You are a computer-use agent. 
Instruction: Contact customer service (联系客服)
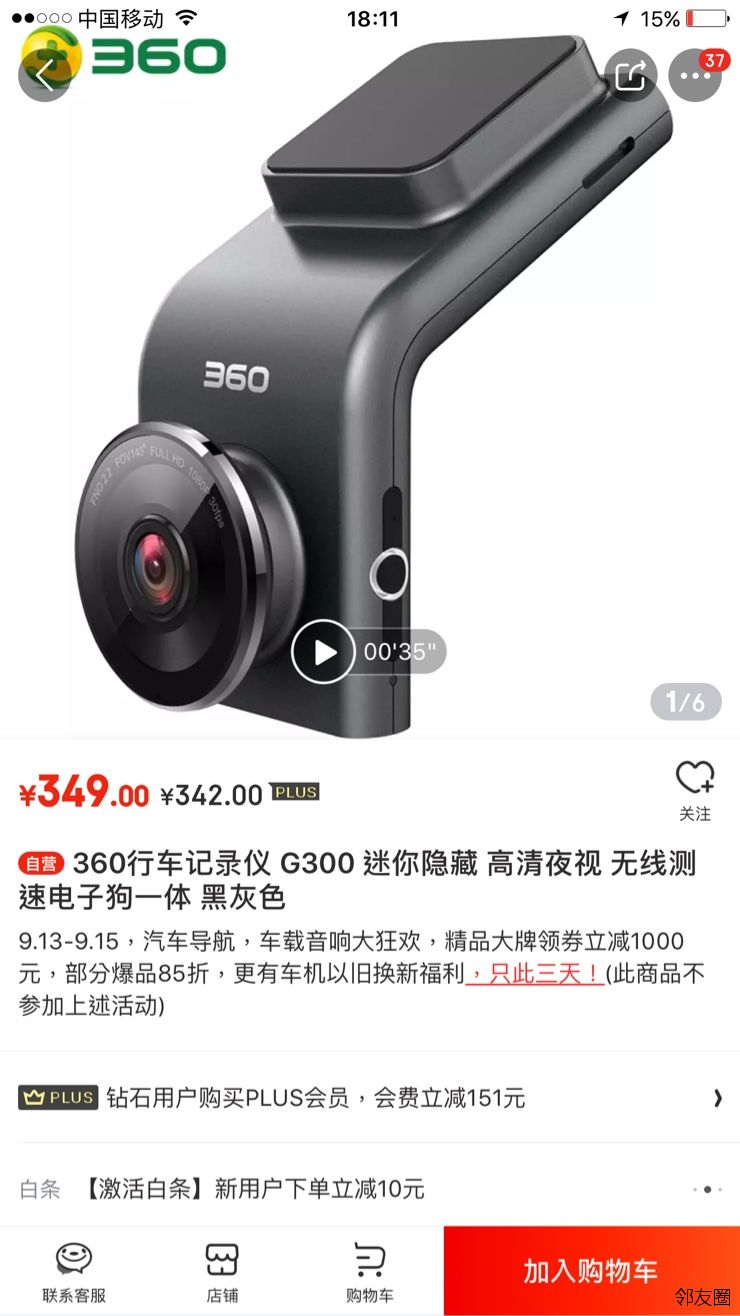pyautogui.click(x=74, y=1272)
